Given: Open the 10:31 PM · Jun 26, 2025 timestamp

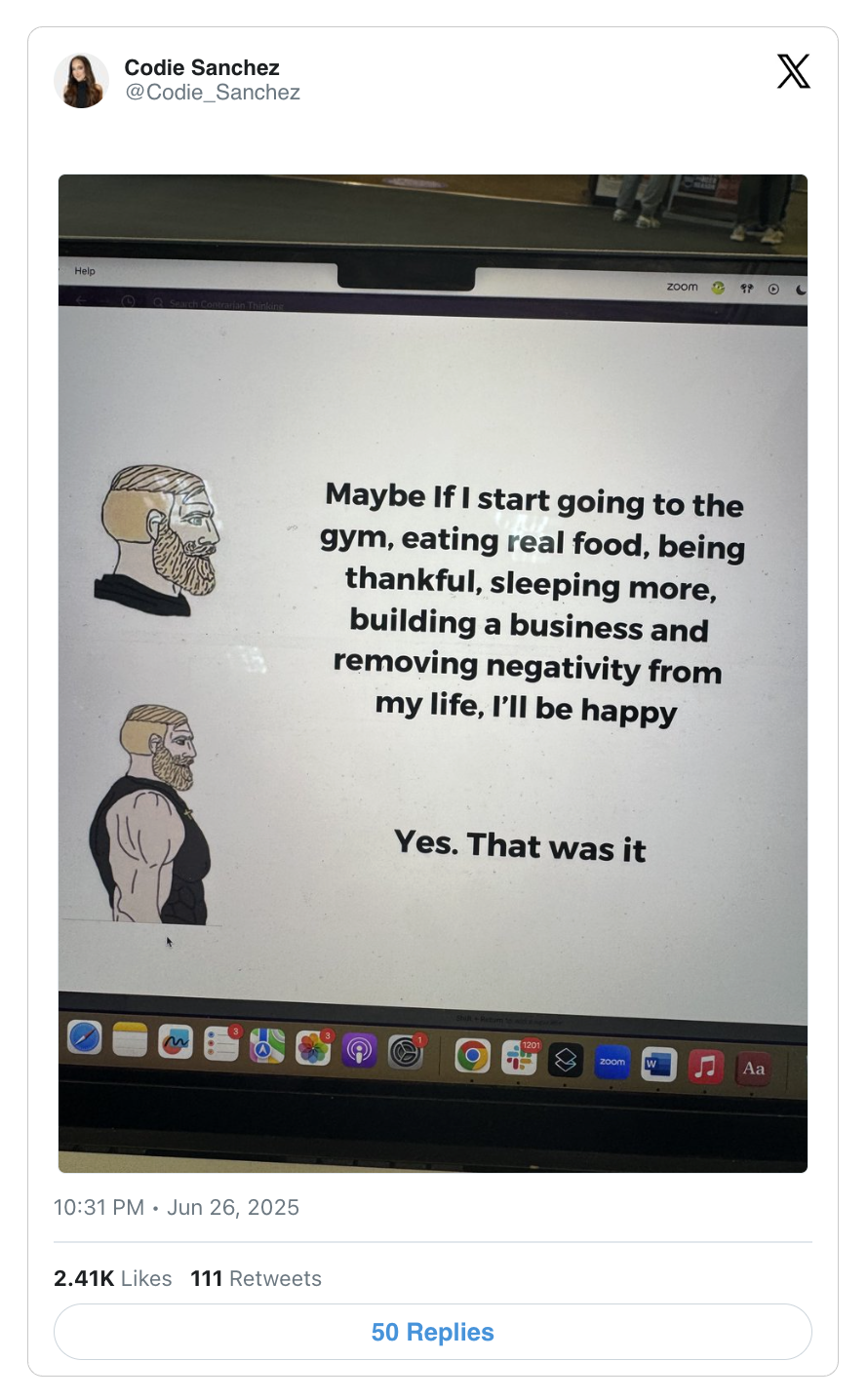Looking at the screenshot, I should (x=177, y=1207).
